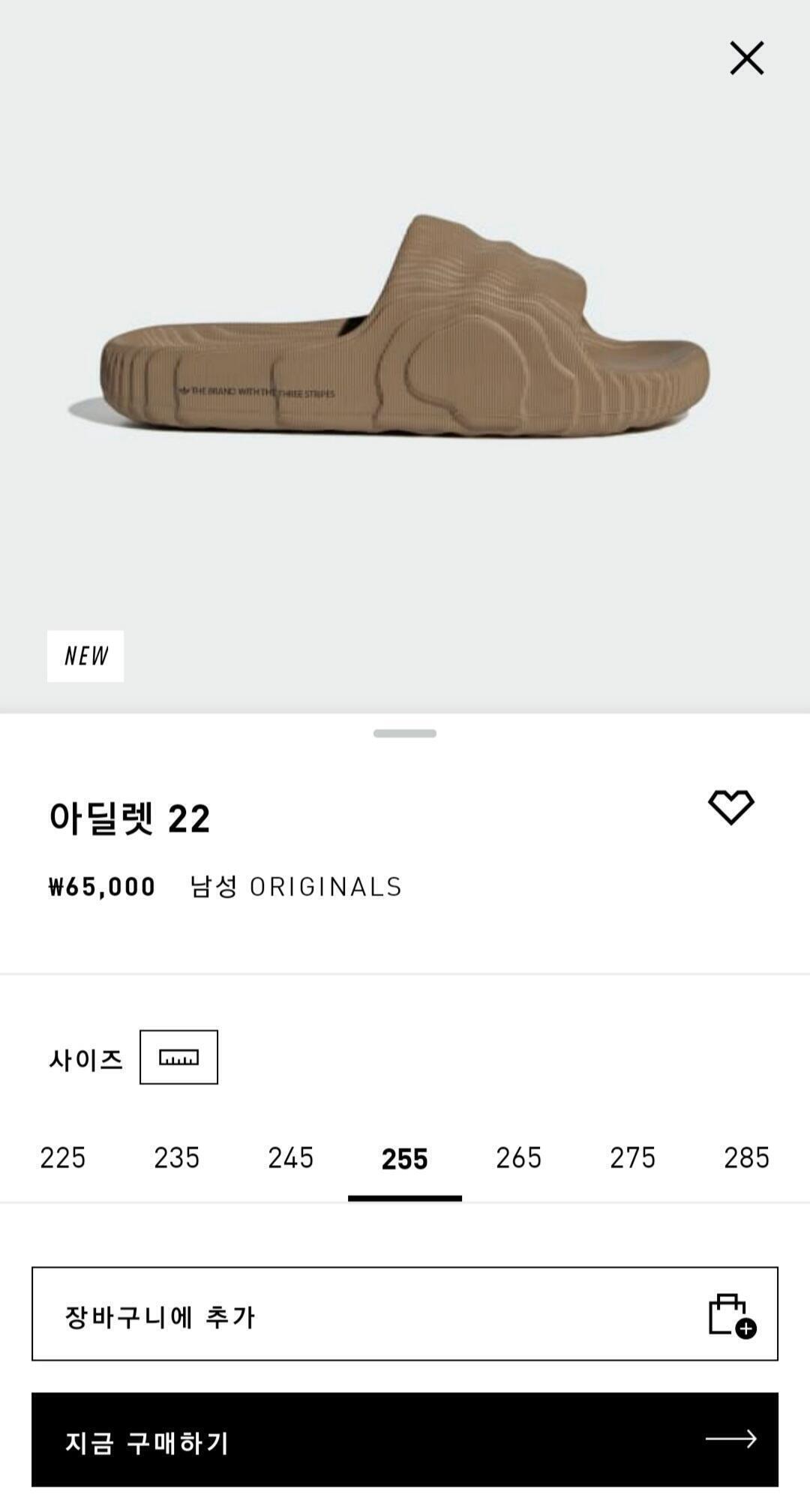
Task: Select size 235
Action: point(176,1158)
